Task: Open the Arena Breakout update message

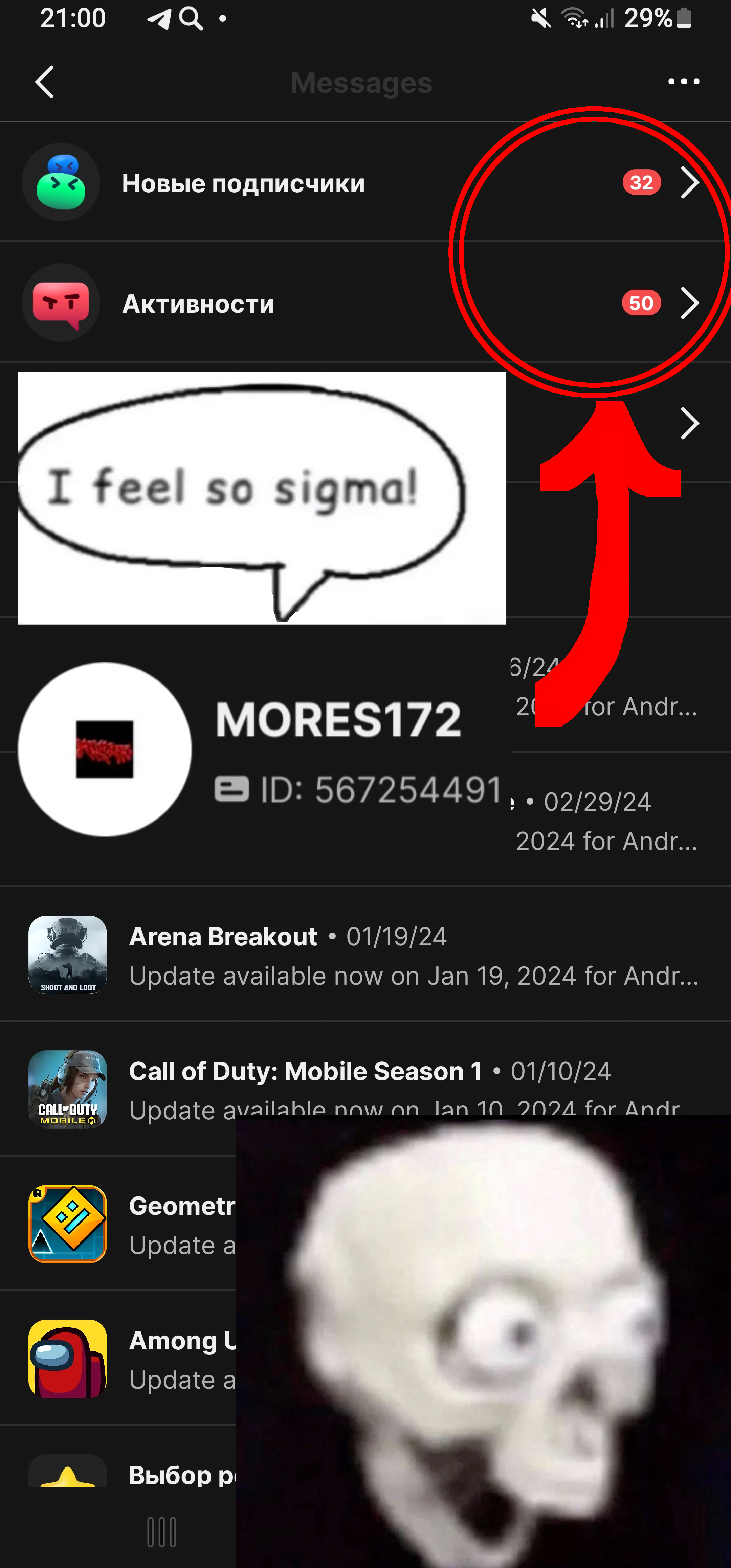Action: click(365, 955)
